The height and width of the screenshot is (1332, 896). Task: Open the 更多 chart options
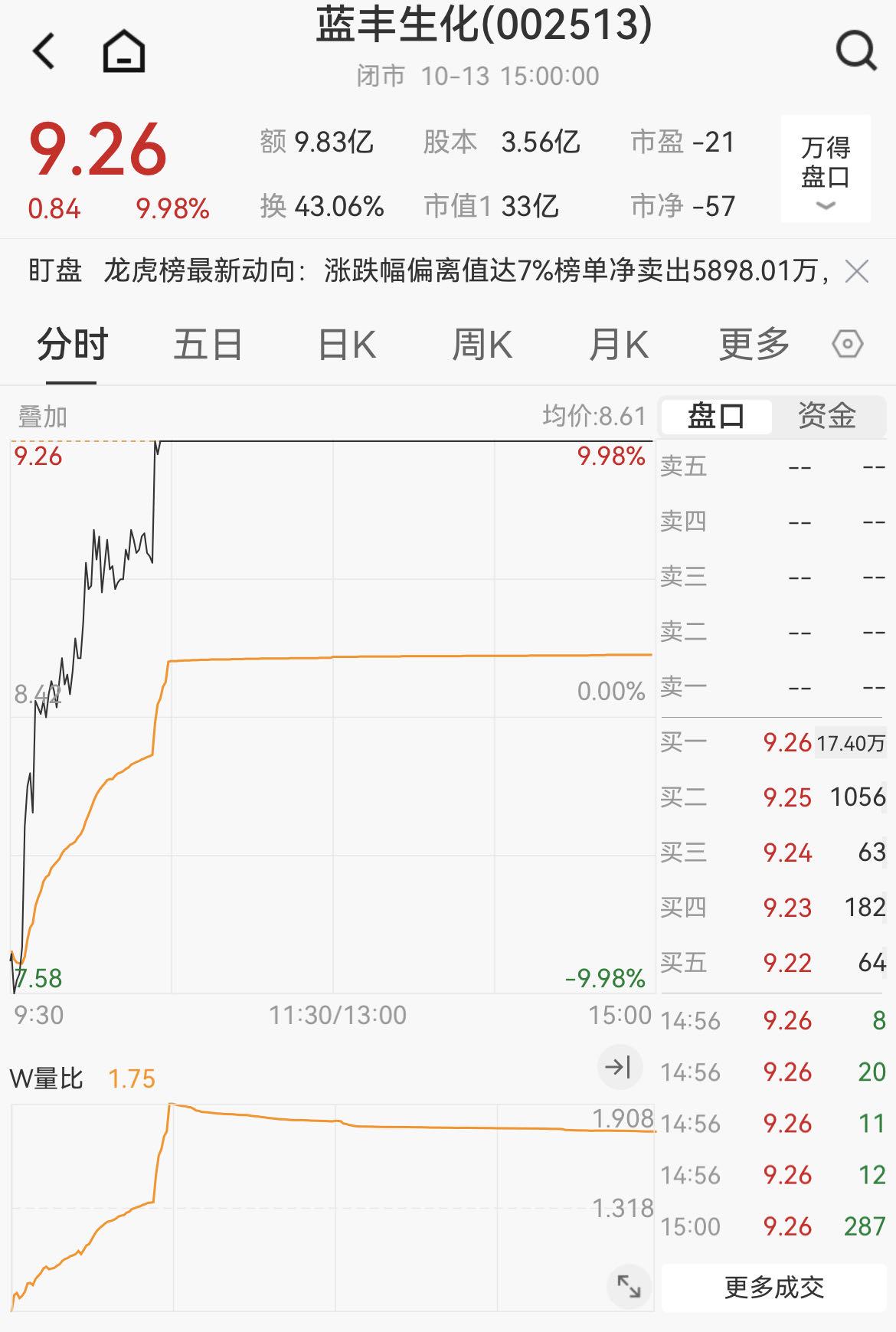coord(754,345)
